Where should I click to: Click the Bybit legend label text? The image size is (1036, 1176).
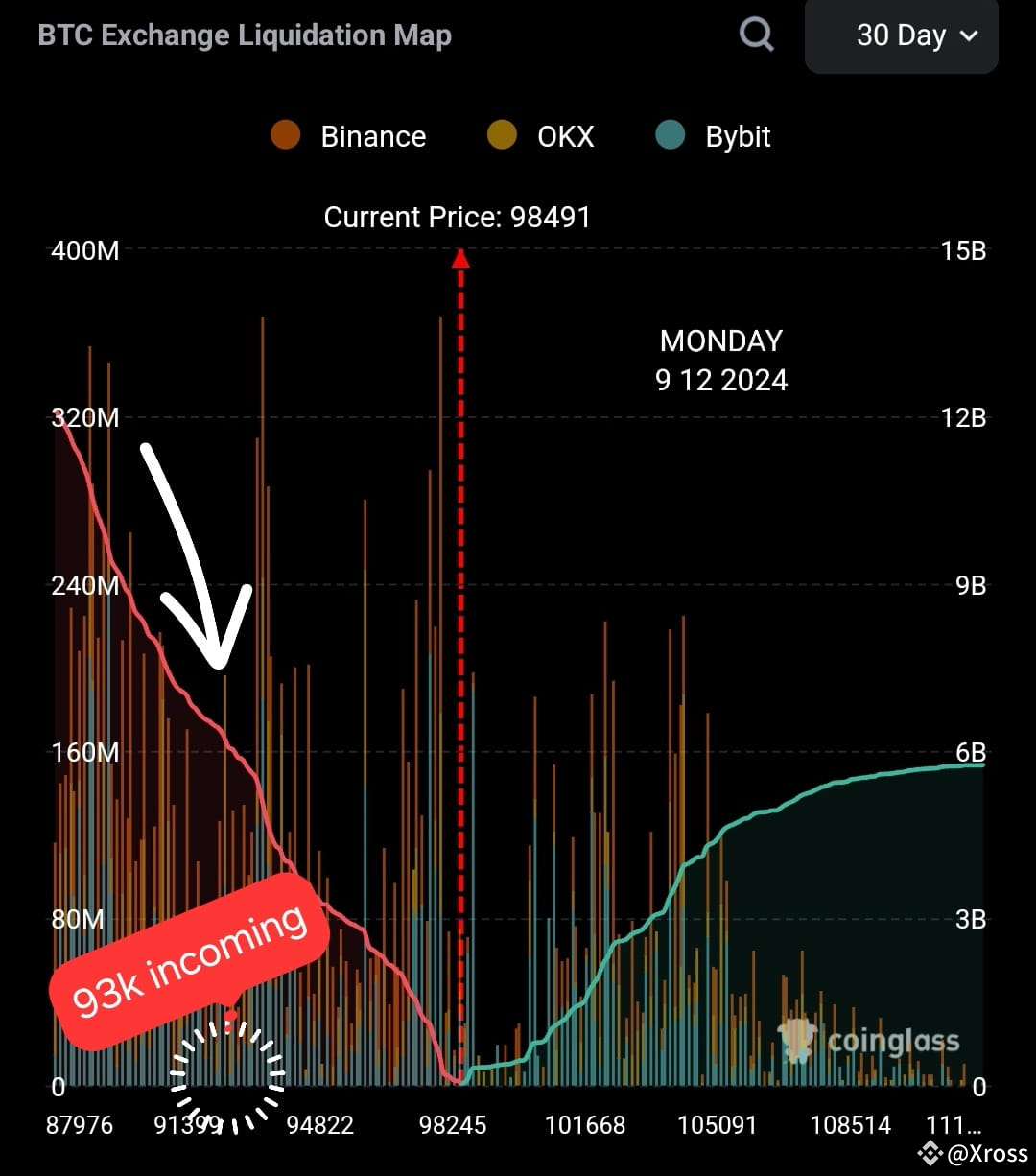738,136
